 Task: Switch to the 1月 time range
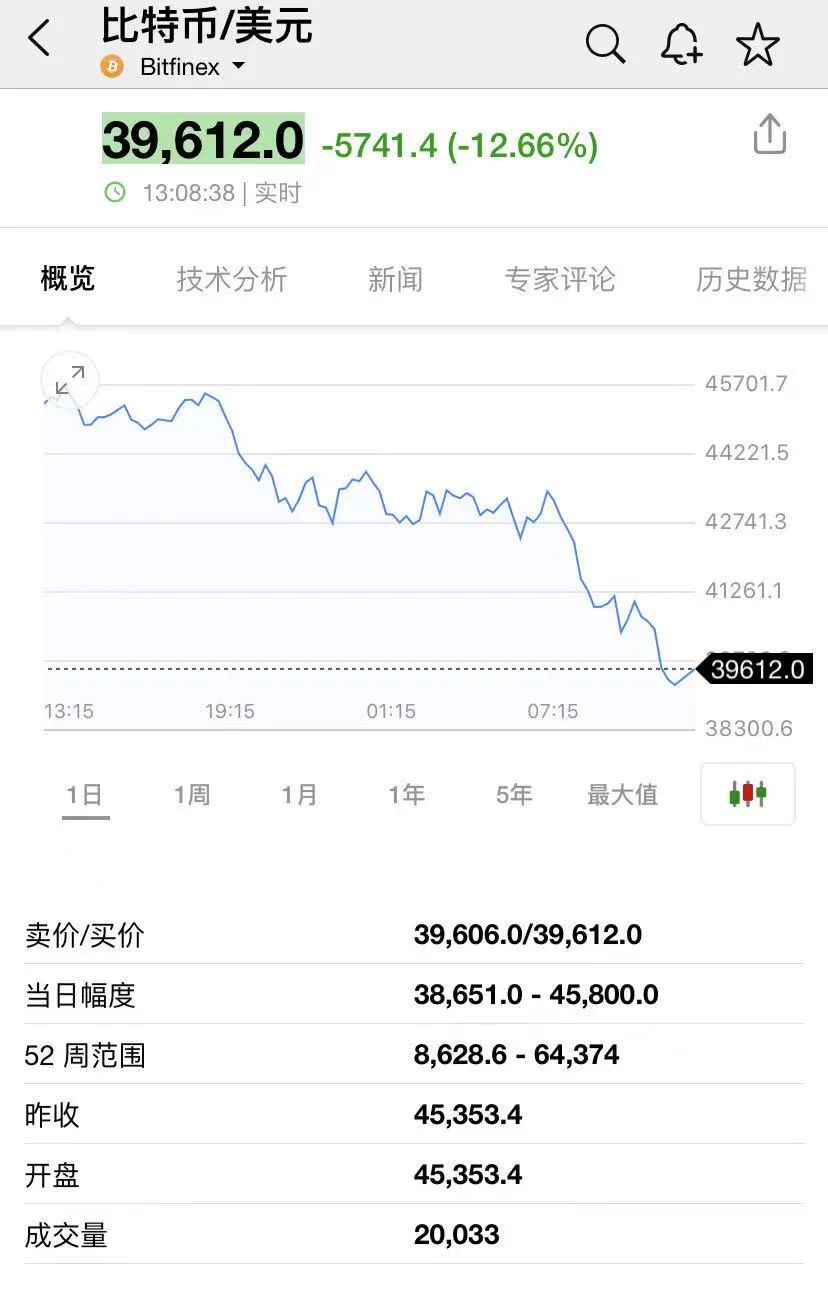point(298,794)
